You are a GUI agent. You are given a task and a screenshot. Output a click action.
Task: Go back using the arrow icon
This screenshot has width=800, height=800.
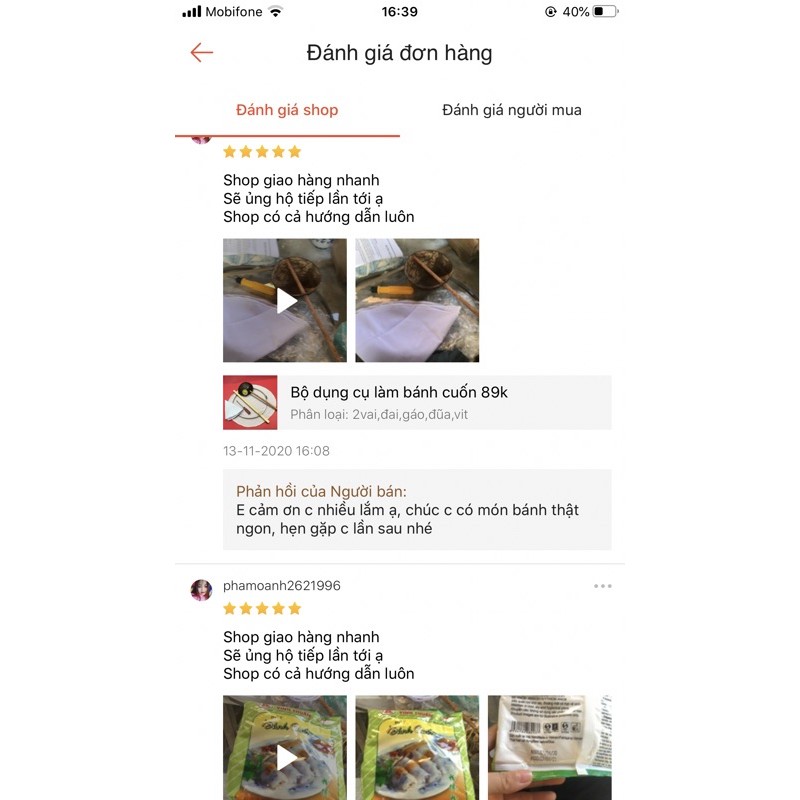point(202,53)
